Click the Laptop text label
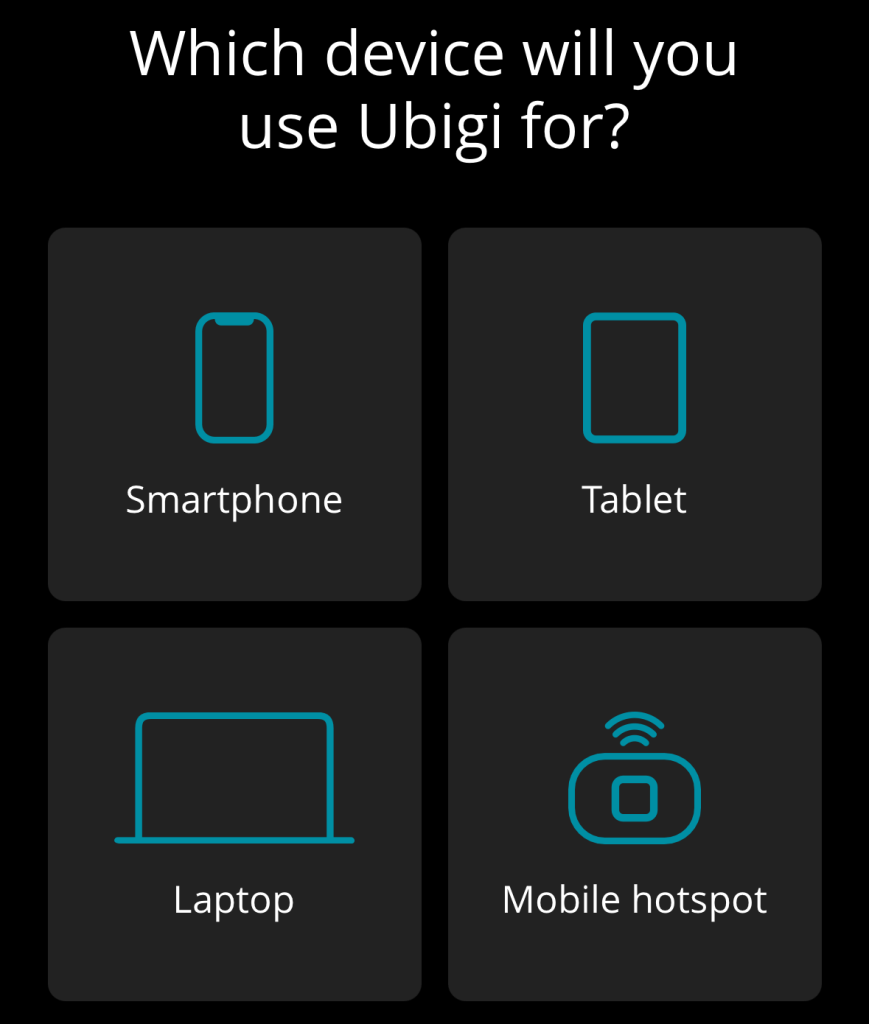The height and width of the screenshot is (1024, 869). (234, 899)
